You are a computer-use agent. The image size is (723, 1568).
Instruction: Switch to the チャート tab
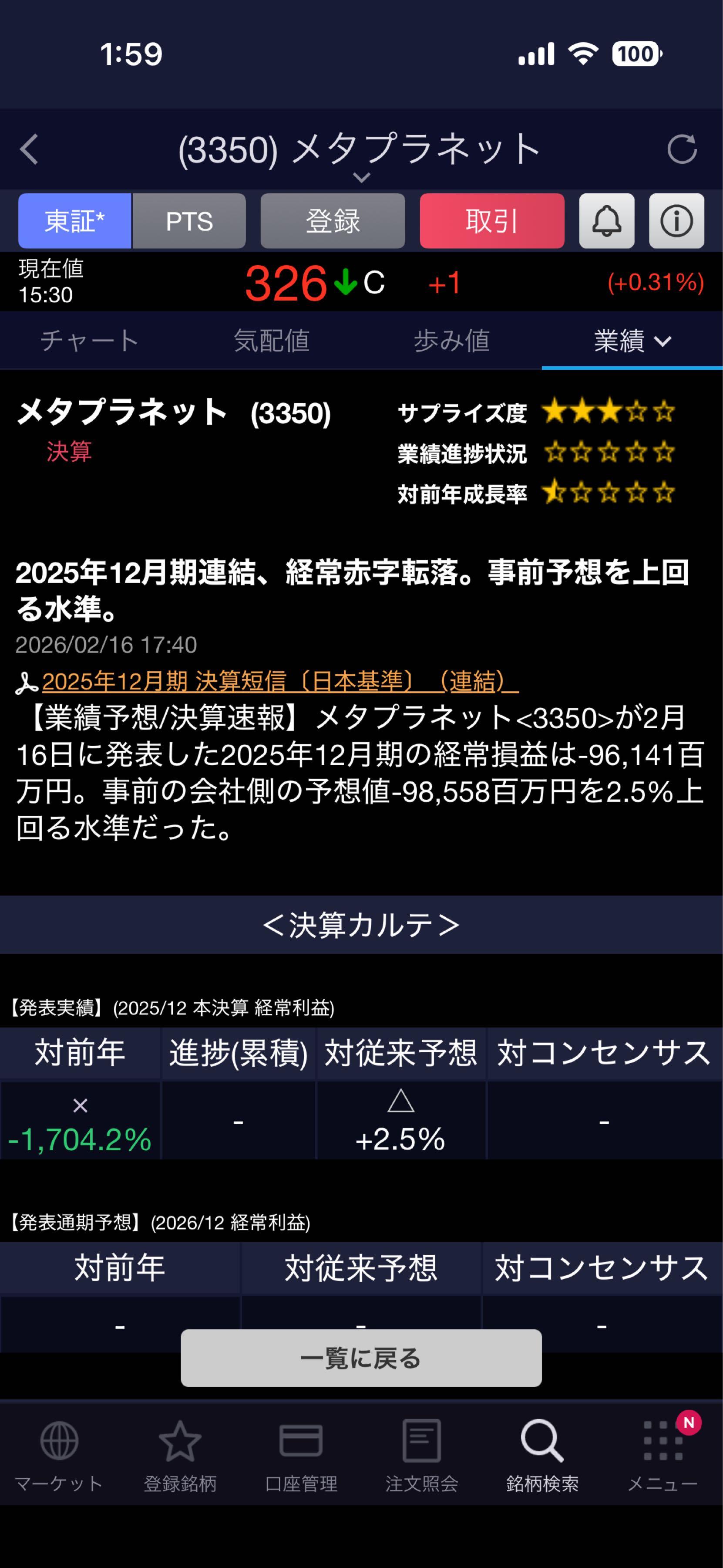90,340
